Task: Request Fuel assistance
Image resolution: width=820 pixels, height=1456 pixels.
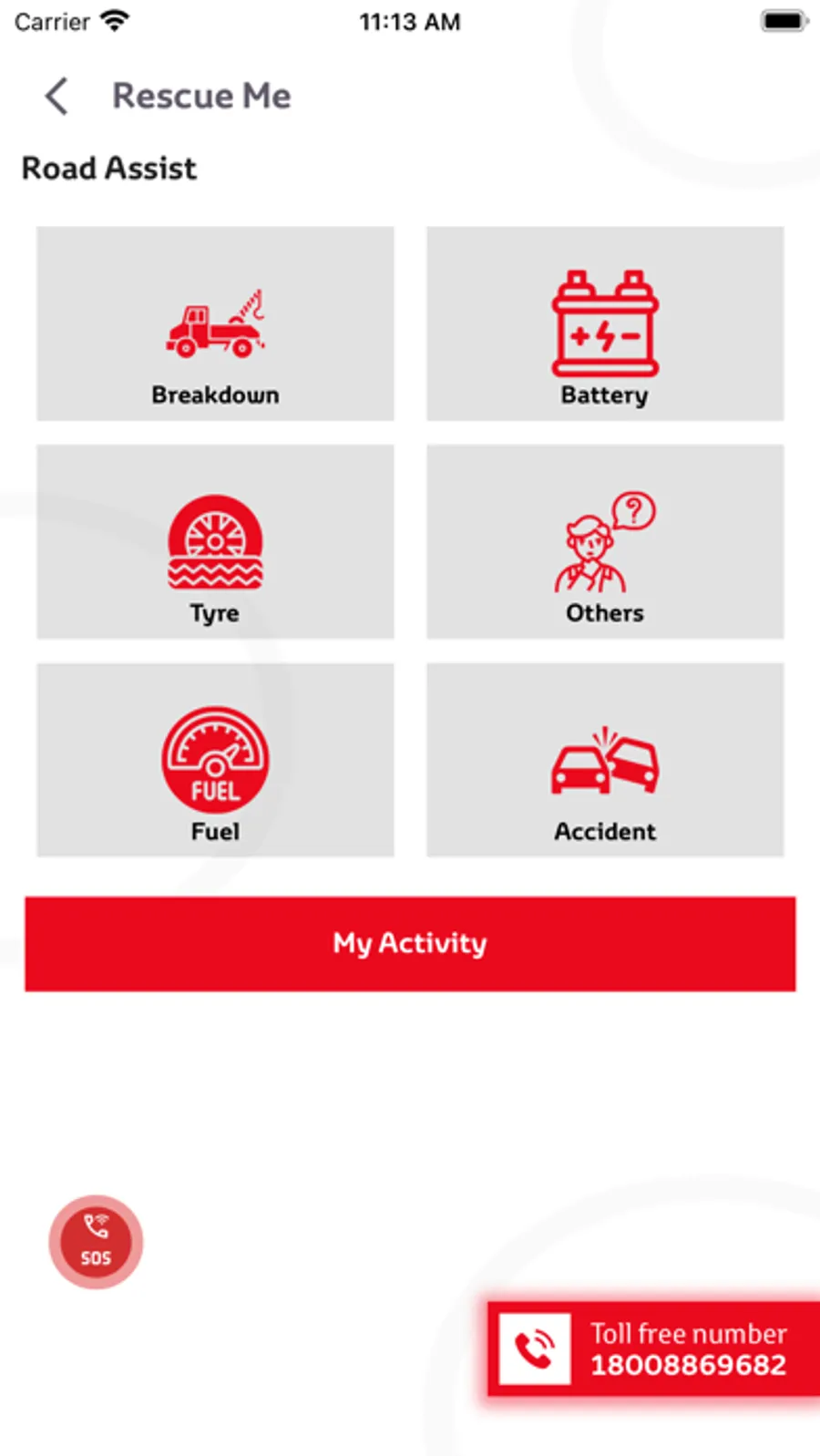Action: click(x=215, y=760)
